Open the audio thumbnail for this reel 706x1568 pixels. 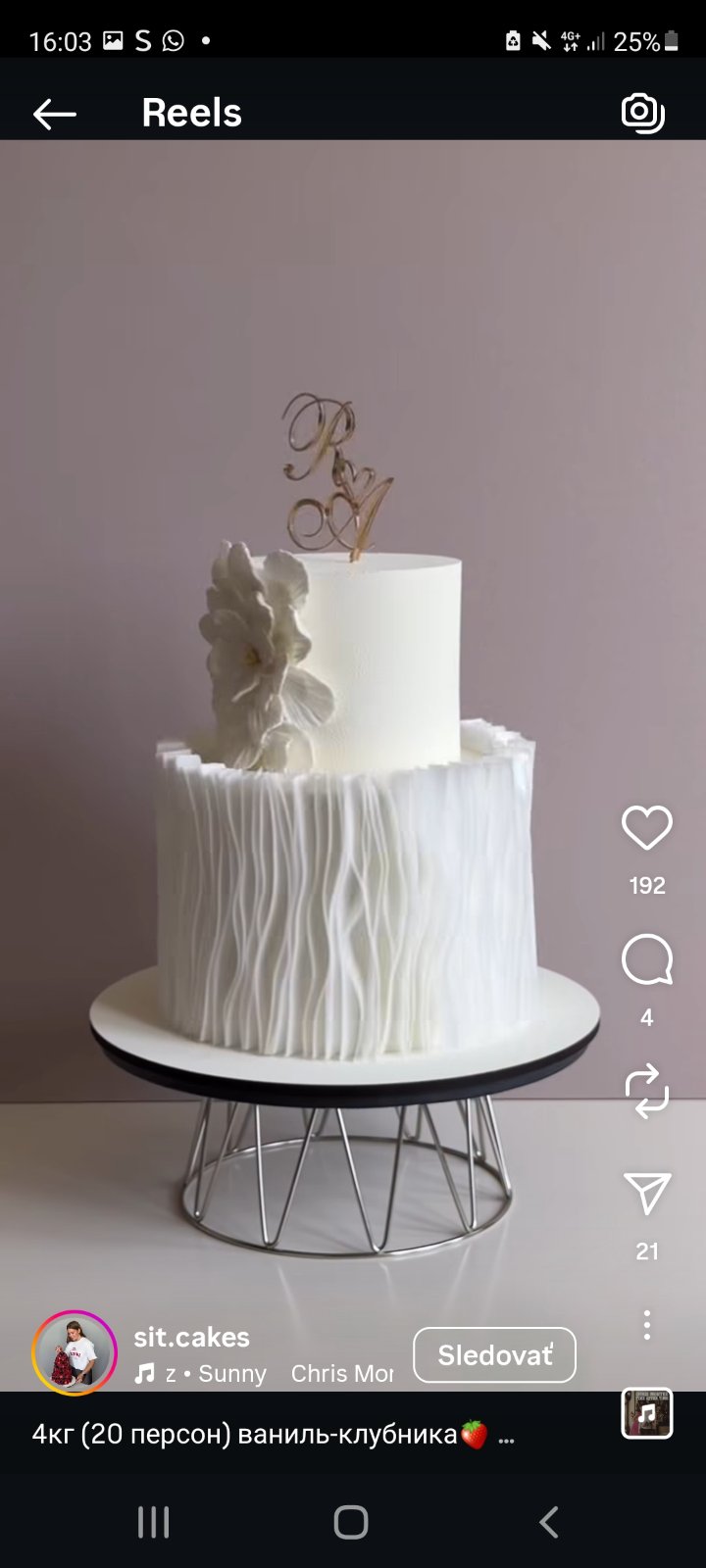pyautogui.click(x=646, y=1413)
